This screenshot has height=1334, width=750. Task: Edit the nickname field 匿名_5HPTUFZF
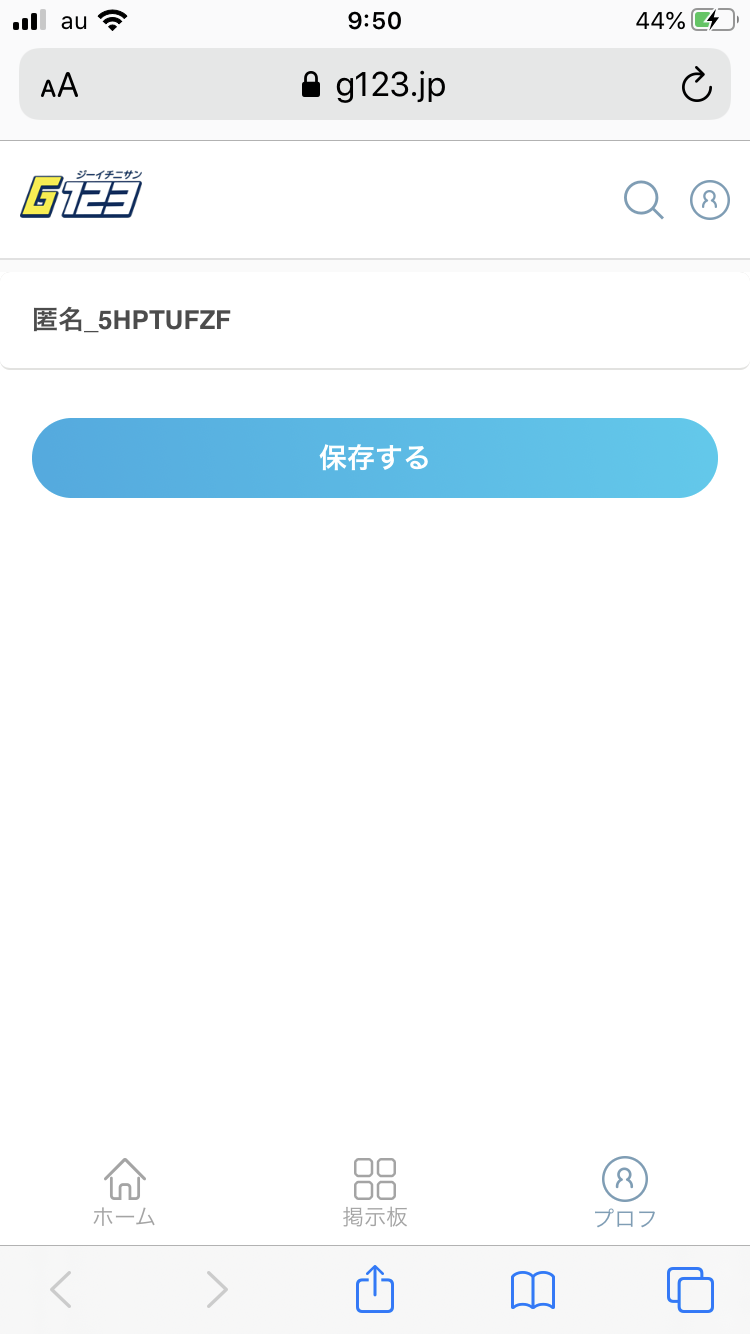pyautogui.click(x=374, y=320)
